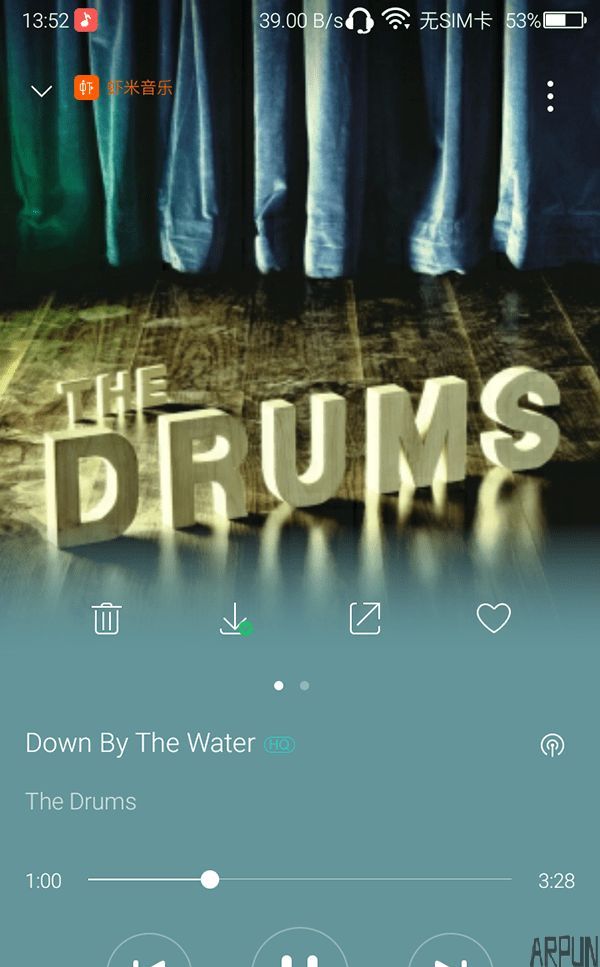Collapse the player with the down chevron

[41, 91]
